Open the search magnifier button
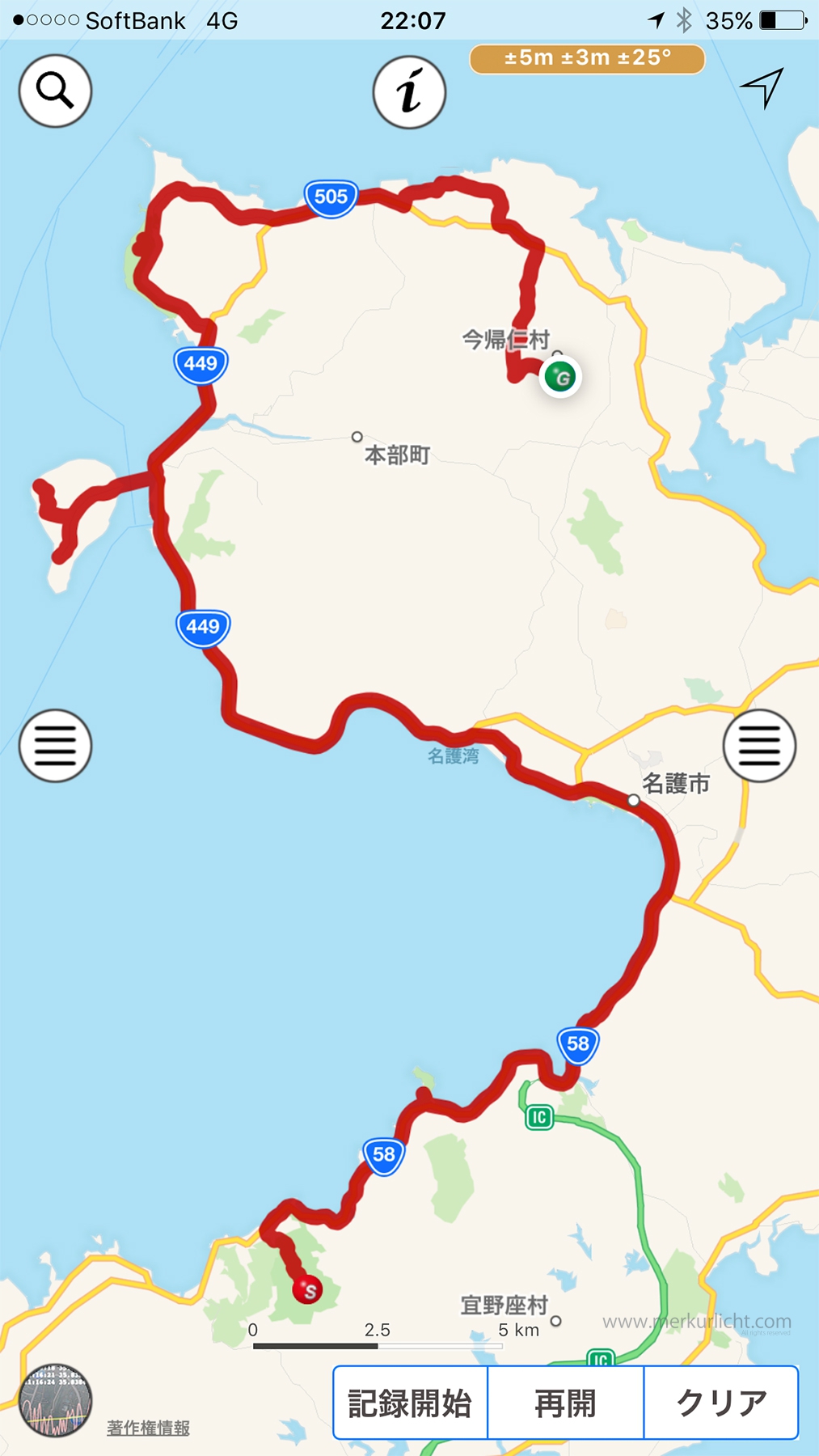Viewport: 819px width, 1456px height. (x=55, y=91)
